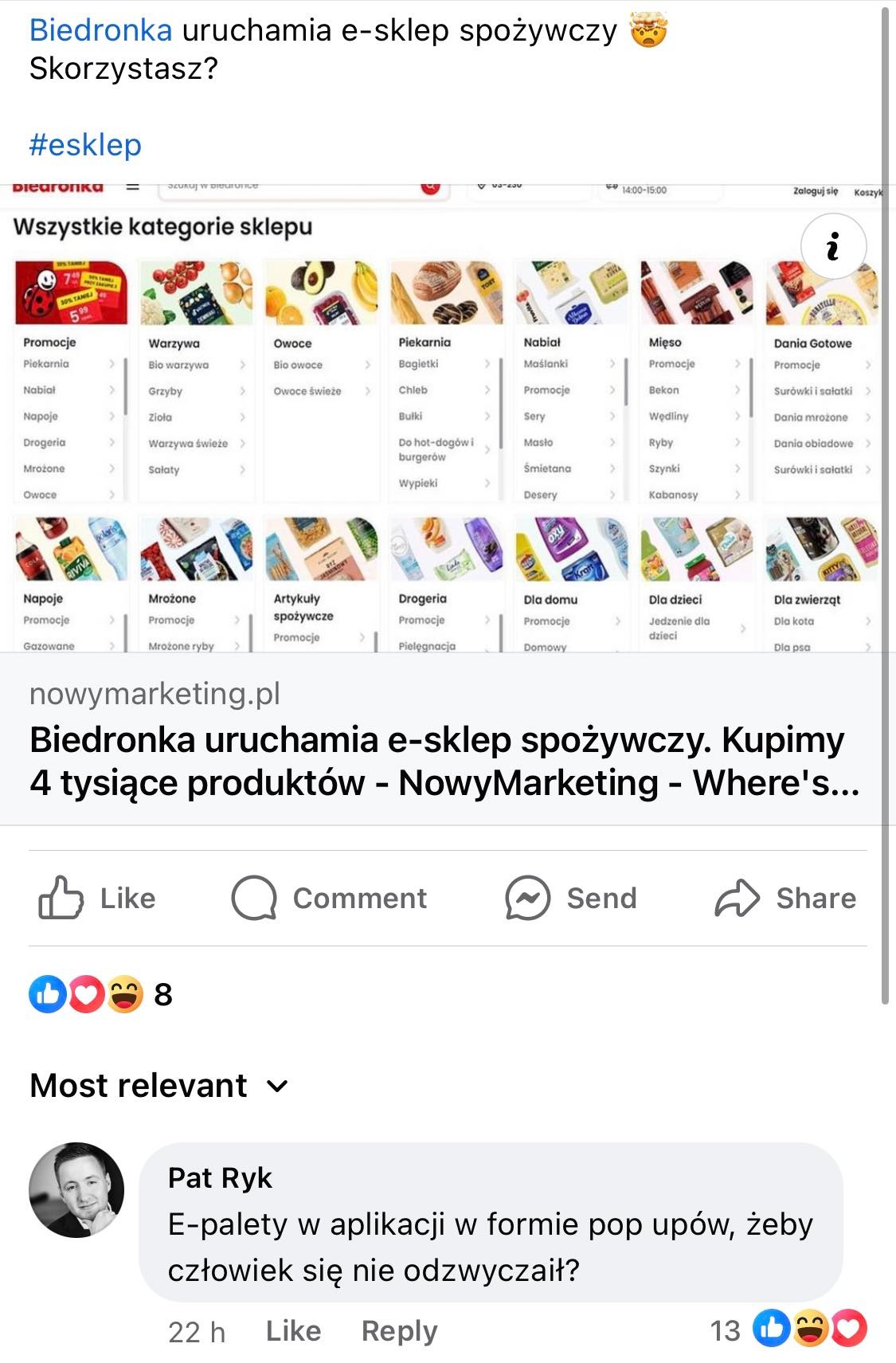The image size is (896, 1363).
Task: Open the #esklep hashtag
Action: pos(85,145)
